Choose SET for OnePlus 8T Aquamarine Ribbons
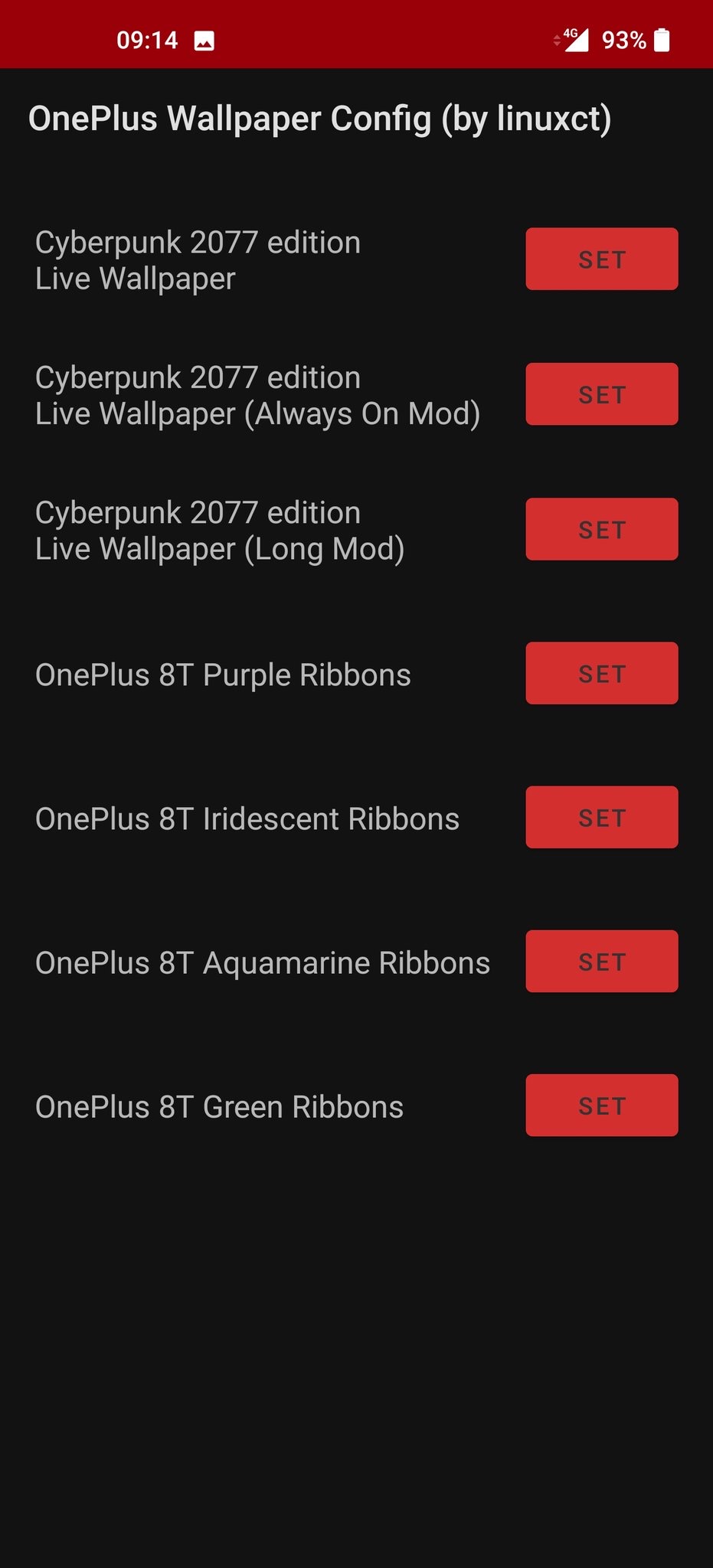 click(x=601, y=961)
